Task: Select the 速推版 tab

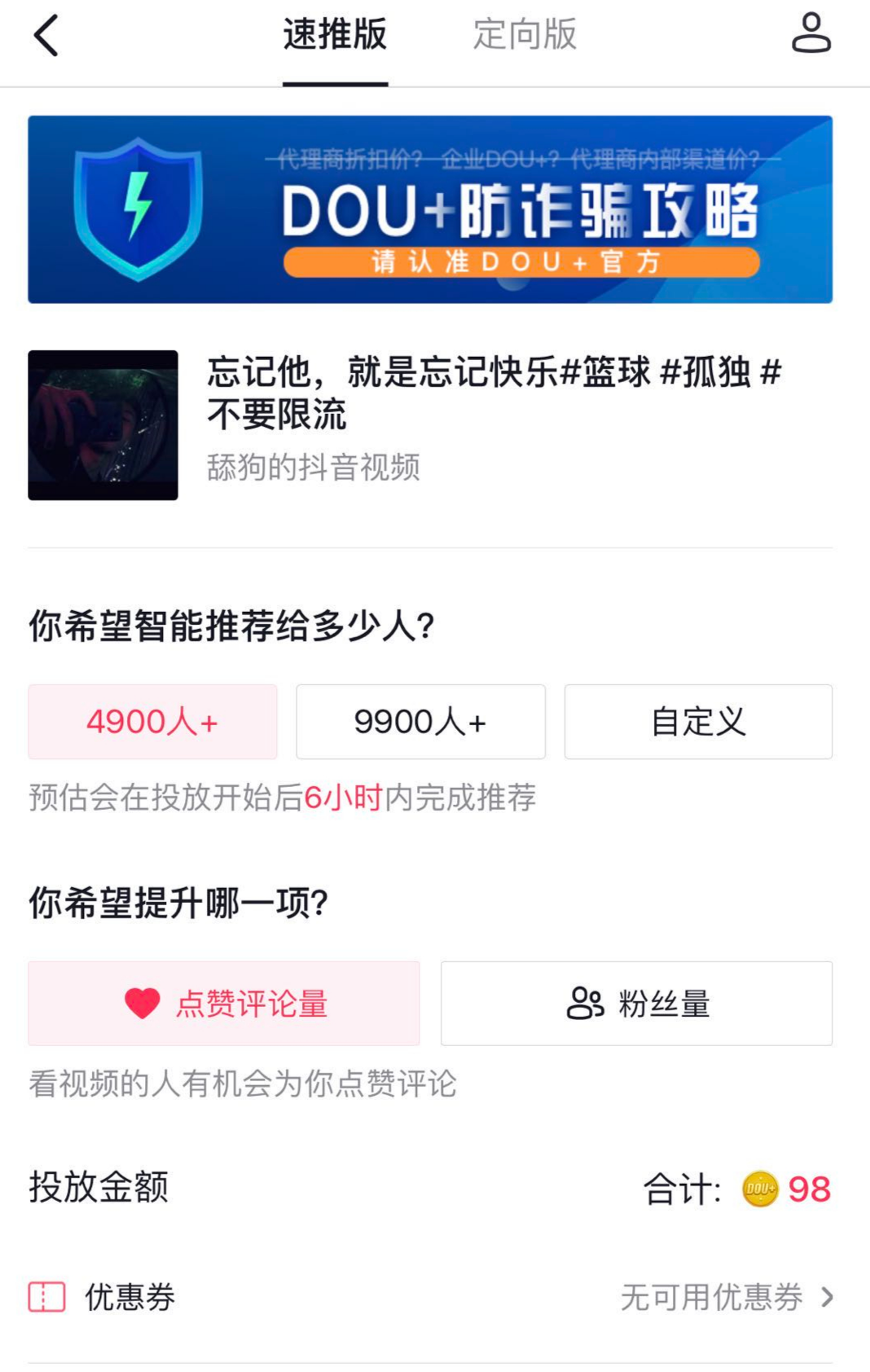Action: pyautogui.click(x=335, y=34)
